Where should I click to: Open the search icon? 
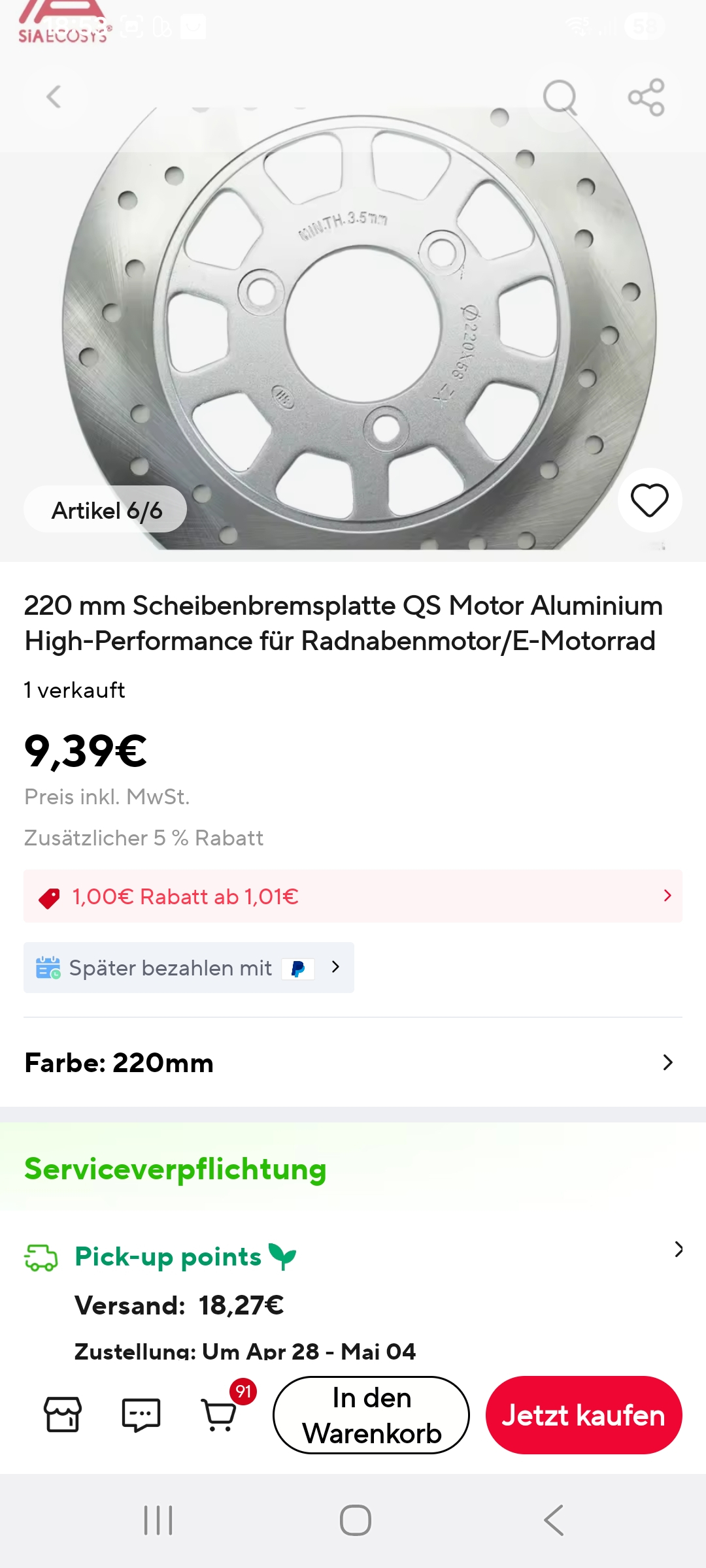point(560,97)
